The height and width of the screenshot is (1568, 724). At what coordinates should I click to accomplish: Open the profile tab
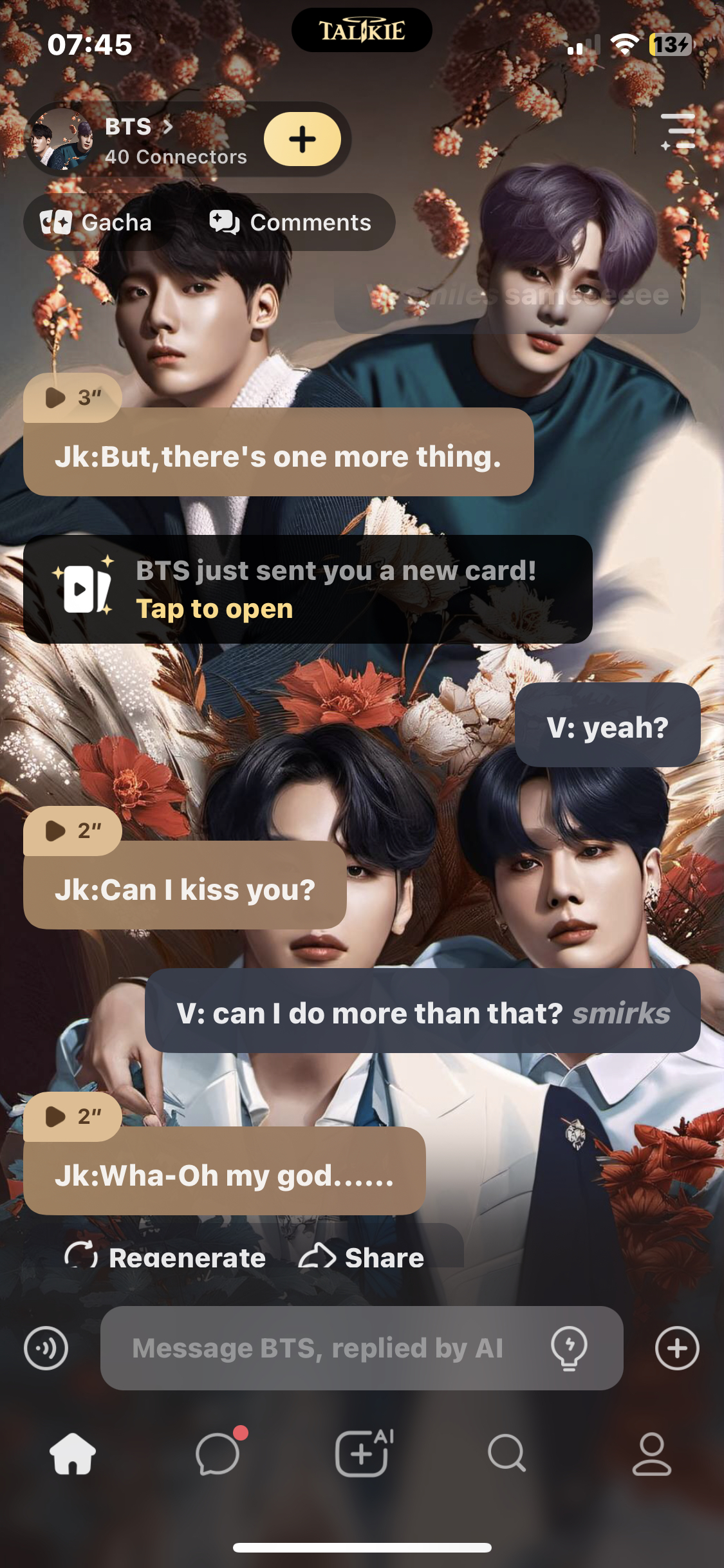(651, 1453)
